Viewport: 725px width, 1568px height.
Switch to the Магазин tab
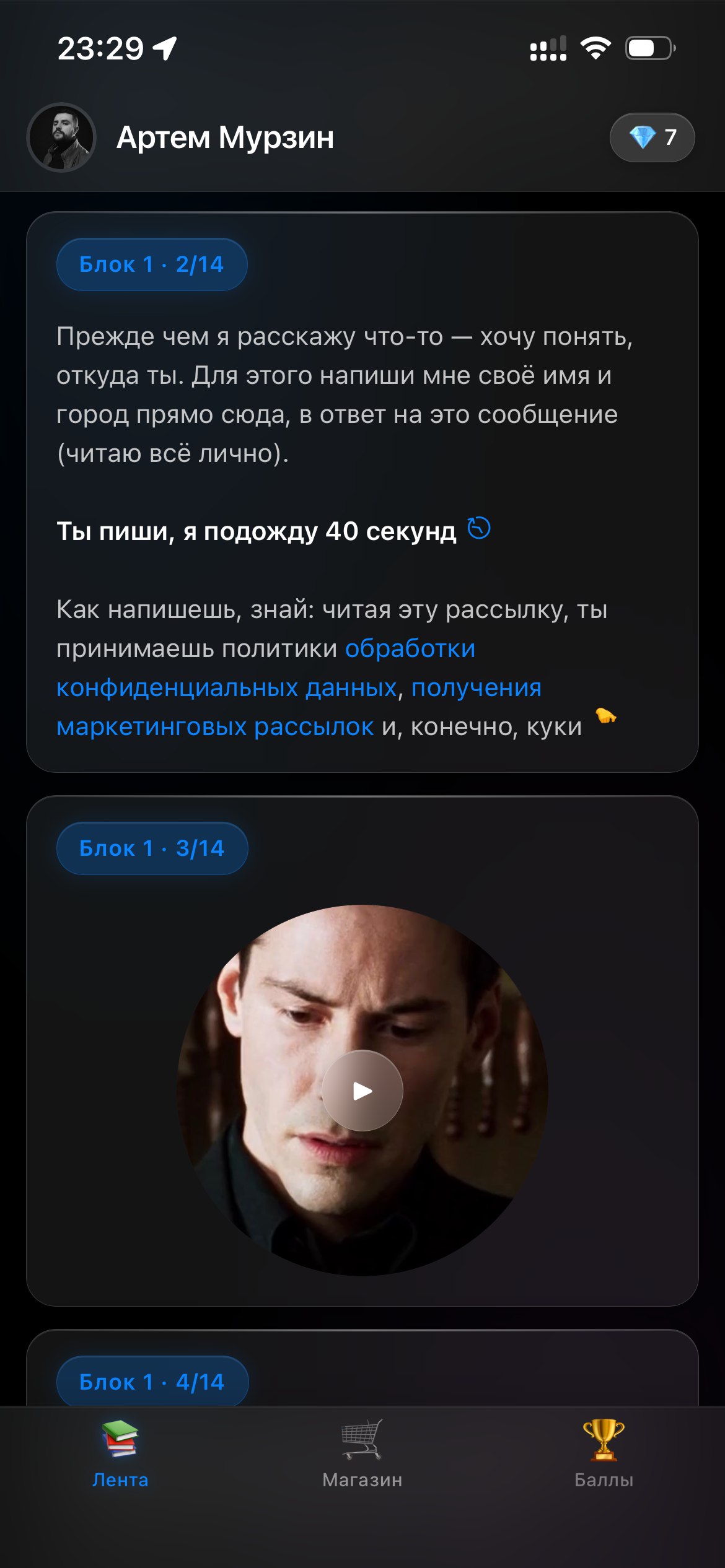pos(362,1453)
